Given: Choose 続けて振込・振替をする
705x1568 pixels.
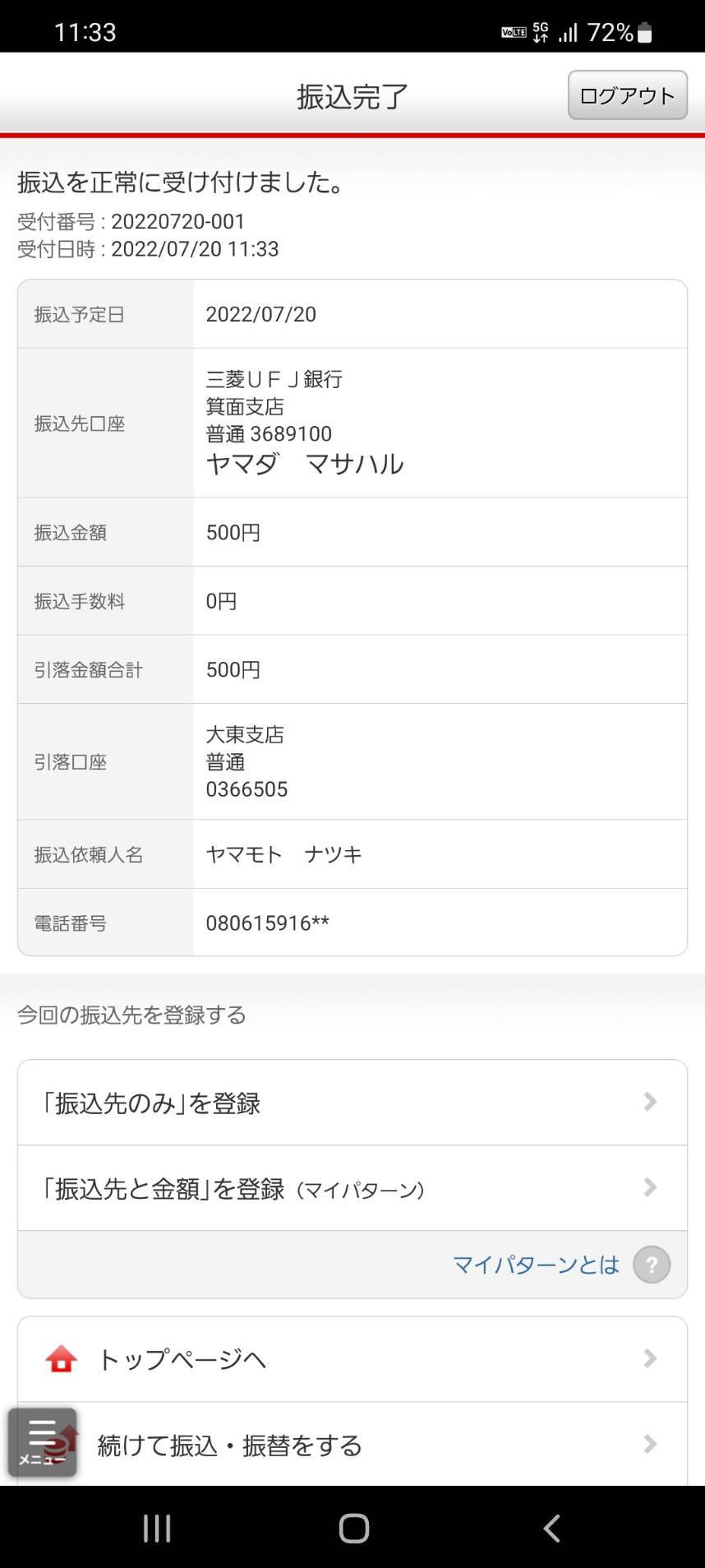Looking at the screenshot, I should click(352, 1444).
